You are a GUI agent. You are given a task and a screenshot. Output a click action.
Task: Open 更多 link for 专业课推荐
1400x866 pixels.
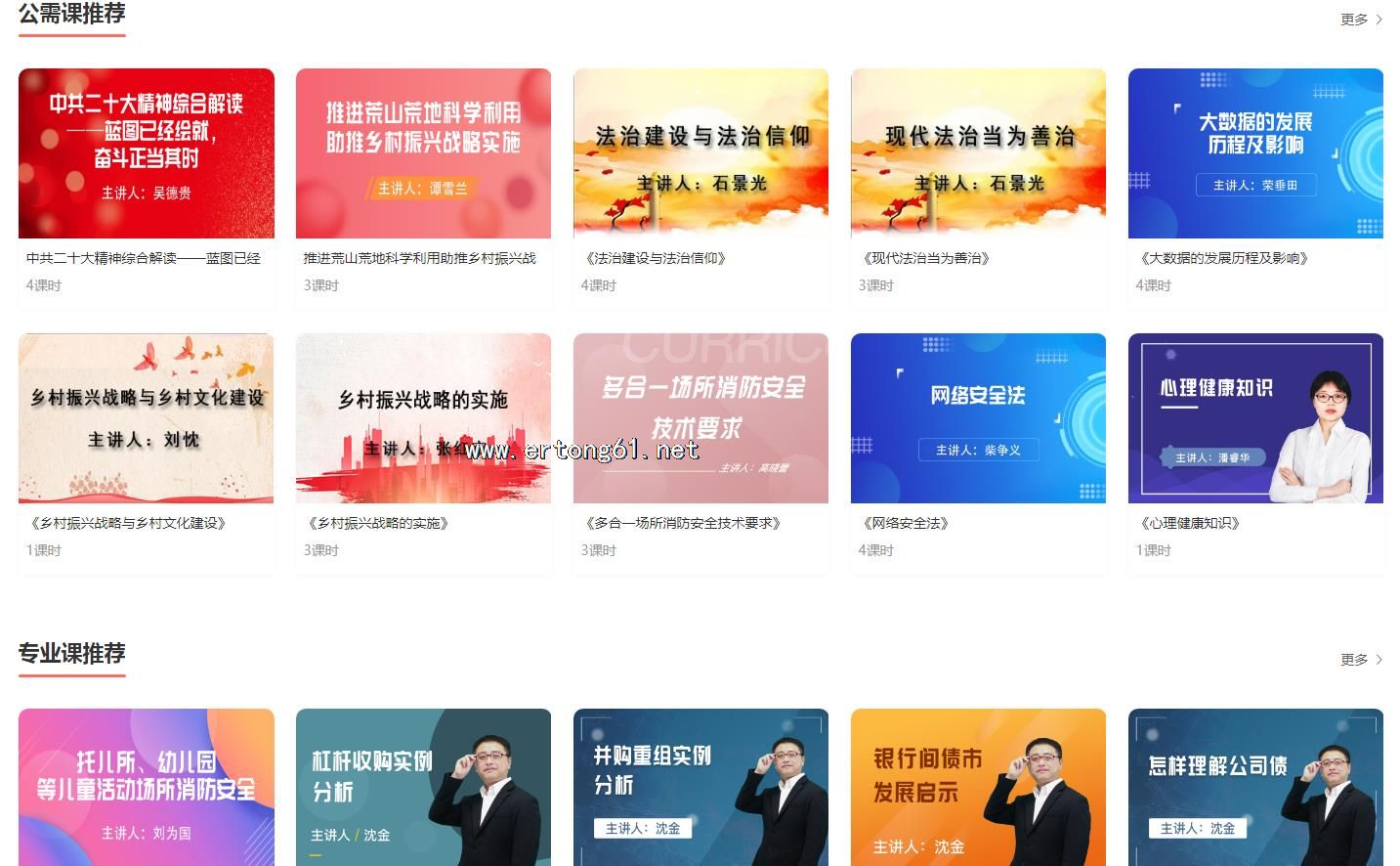coord(1360,660)
